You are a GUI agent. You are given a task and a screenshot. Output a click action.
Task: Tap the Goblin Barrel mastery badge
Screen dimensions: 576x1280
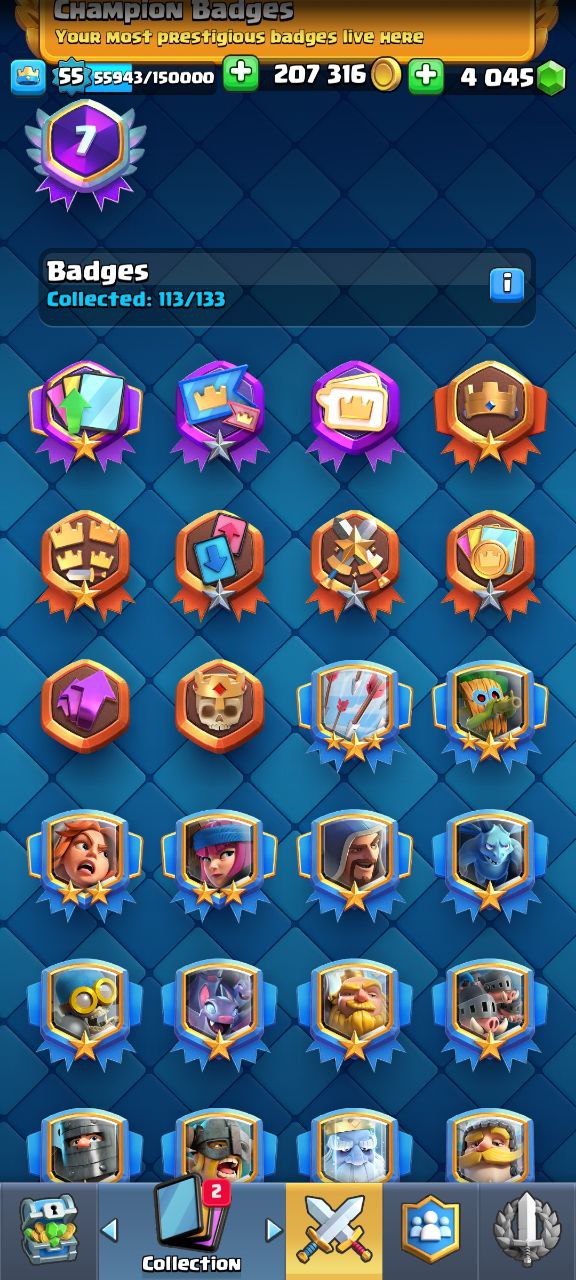[490, 712]
